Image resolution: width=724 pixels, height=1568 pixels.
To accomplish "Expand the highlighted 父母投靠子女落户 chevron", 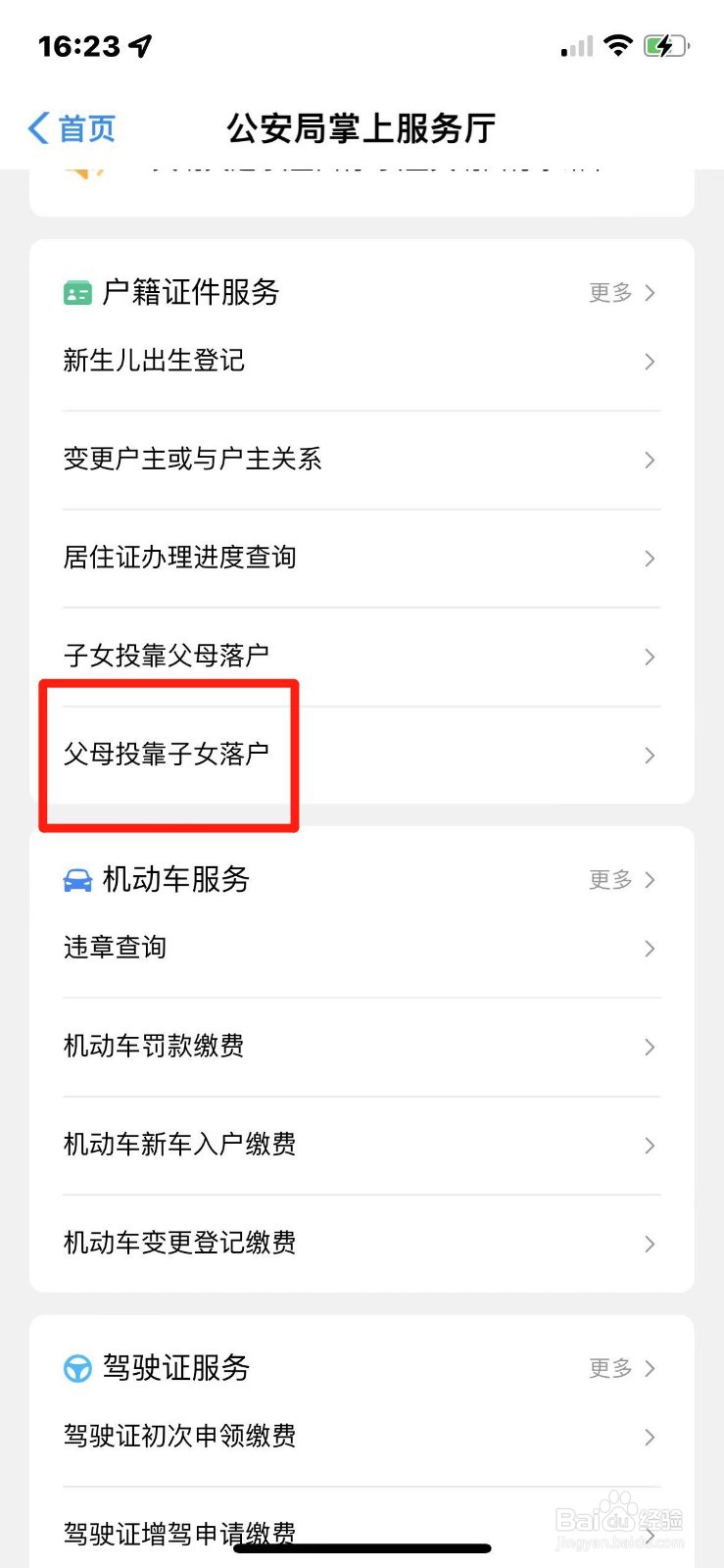I will [649, 755].
